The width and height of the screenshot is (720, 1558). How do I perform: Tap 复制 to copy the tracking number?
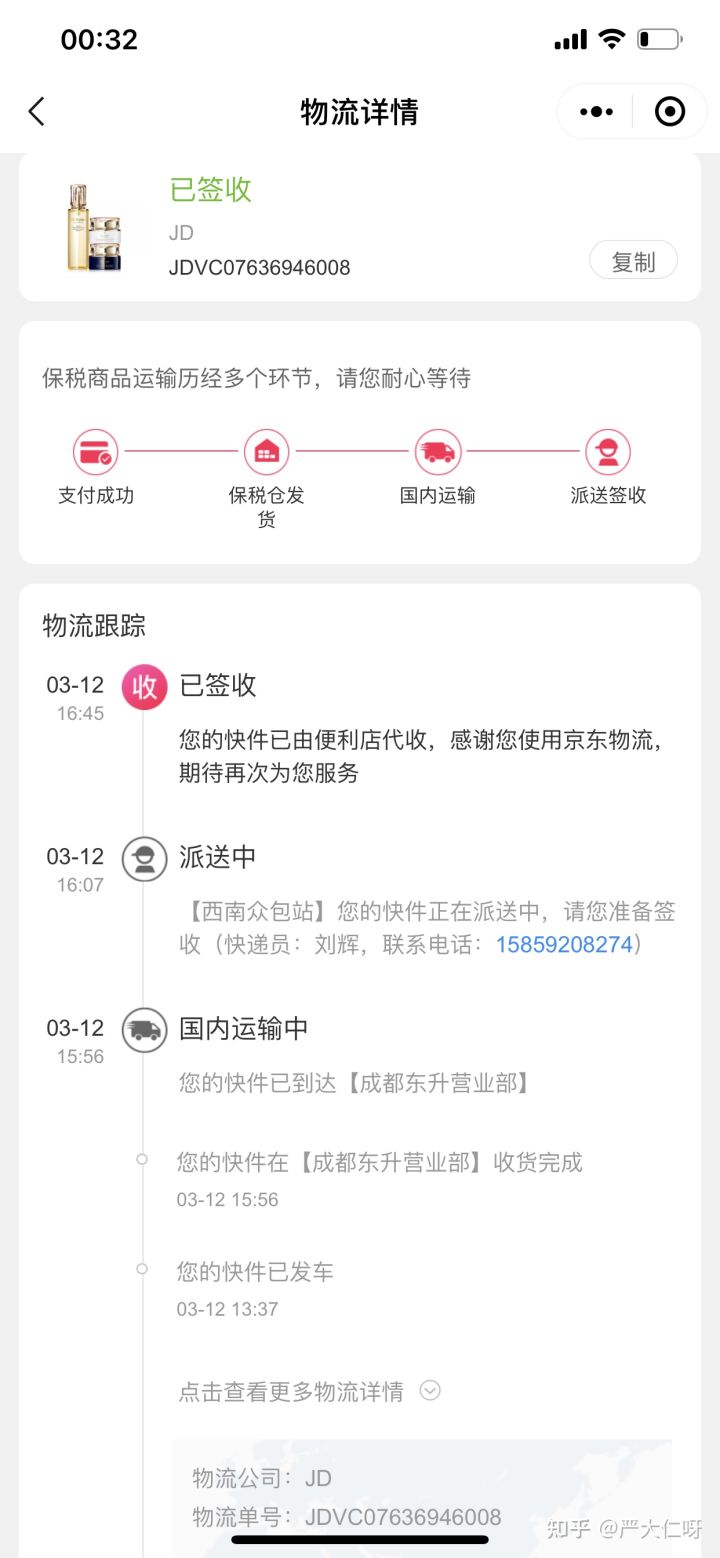point(633,260)
